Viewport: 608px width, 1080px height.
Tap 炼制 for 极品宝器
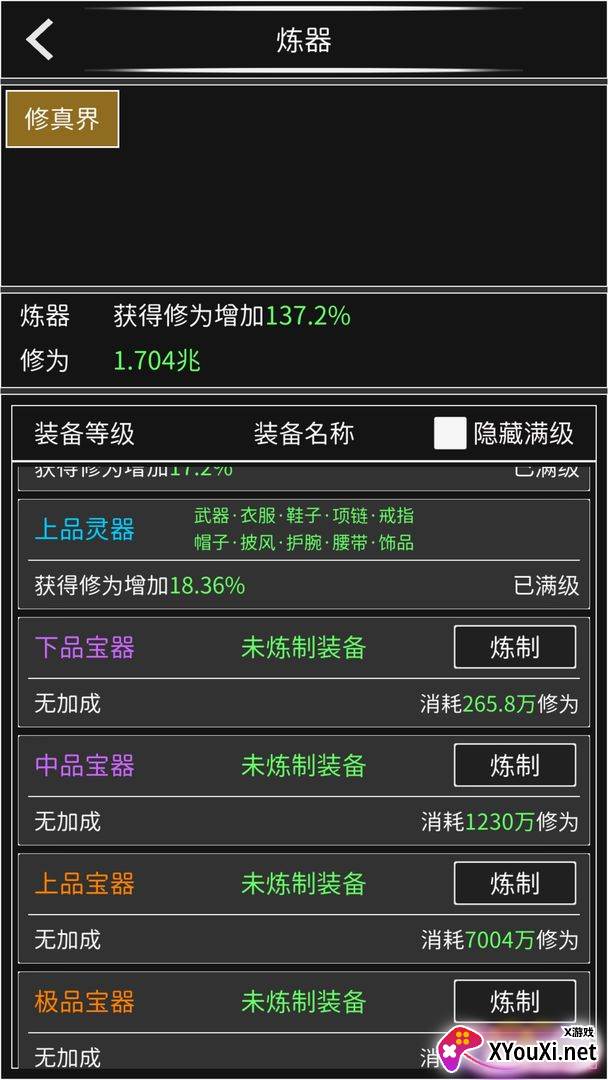point(515,1001)
